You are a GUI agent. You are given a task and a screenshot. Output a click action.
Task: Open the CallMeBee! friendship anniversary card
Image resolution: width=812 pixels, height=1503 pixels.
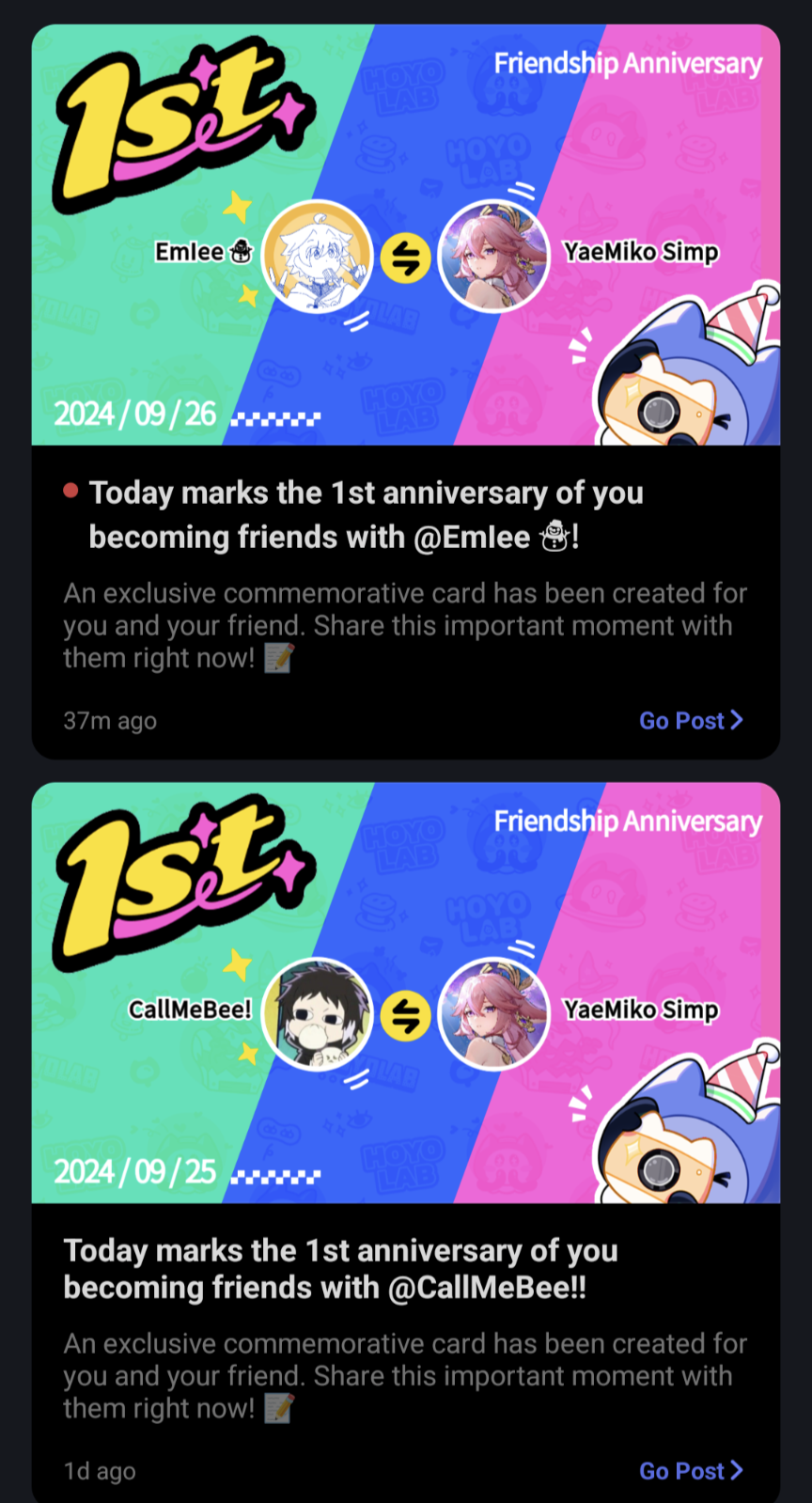(405, 993)
